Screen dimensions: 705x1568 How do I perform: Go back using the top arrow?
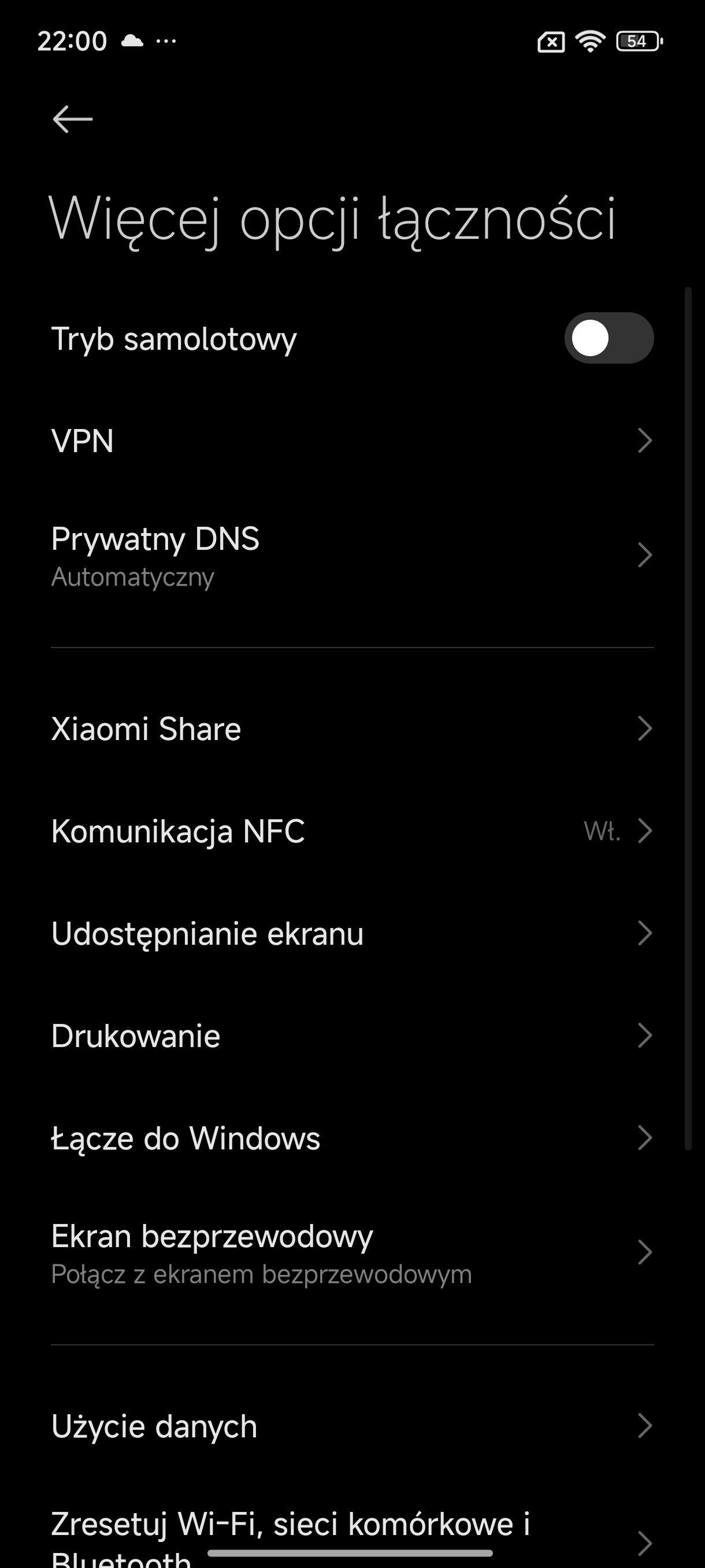72,119
